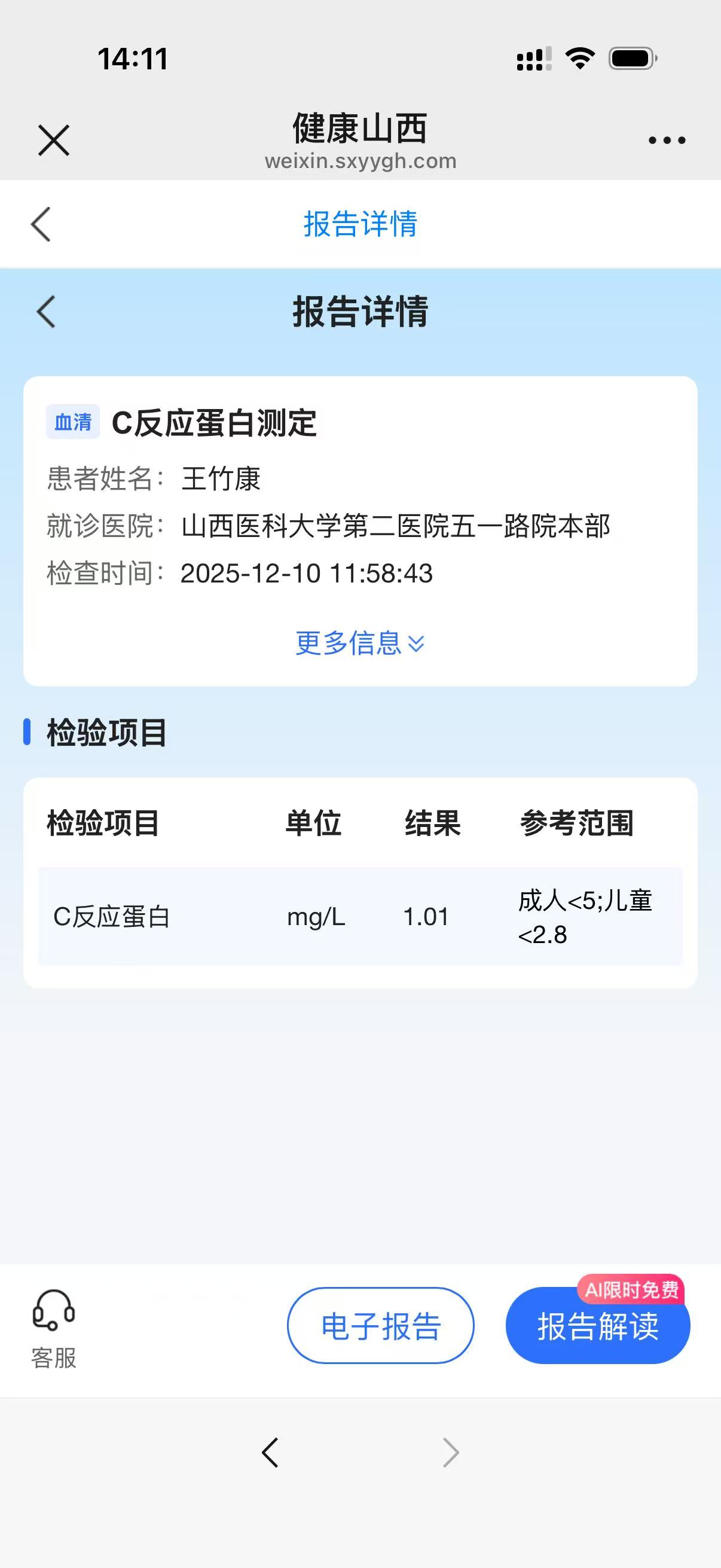Viewport: 721px width, 1568px height.
Task: Open the three-dot overflow menu
Action: (x=666, y=141)
